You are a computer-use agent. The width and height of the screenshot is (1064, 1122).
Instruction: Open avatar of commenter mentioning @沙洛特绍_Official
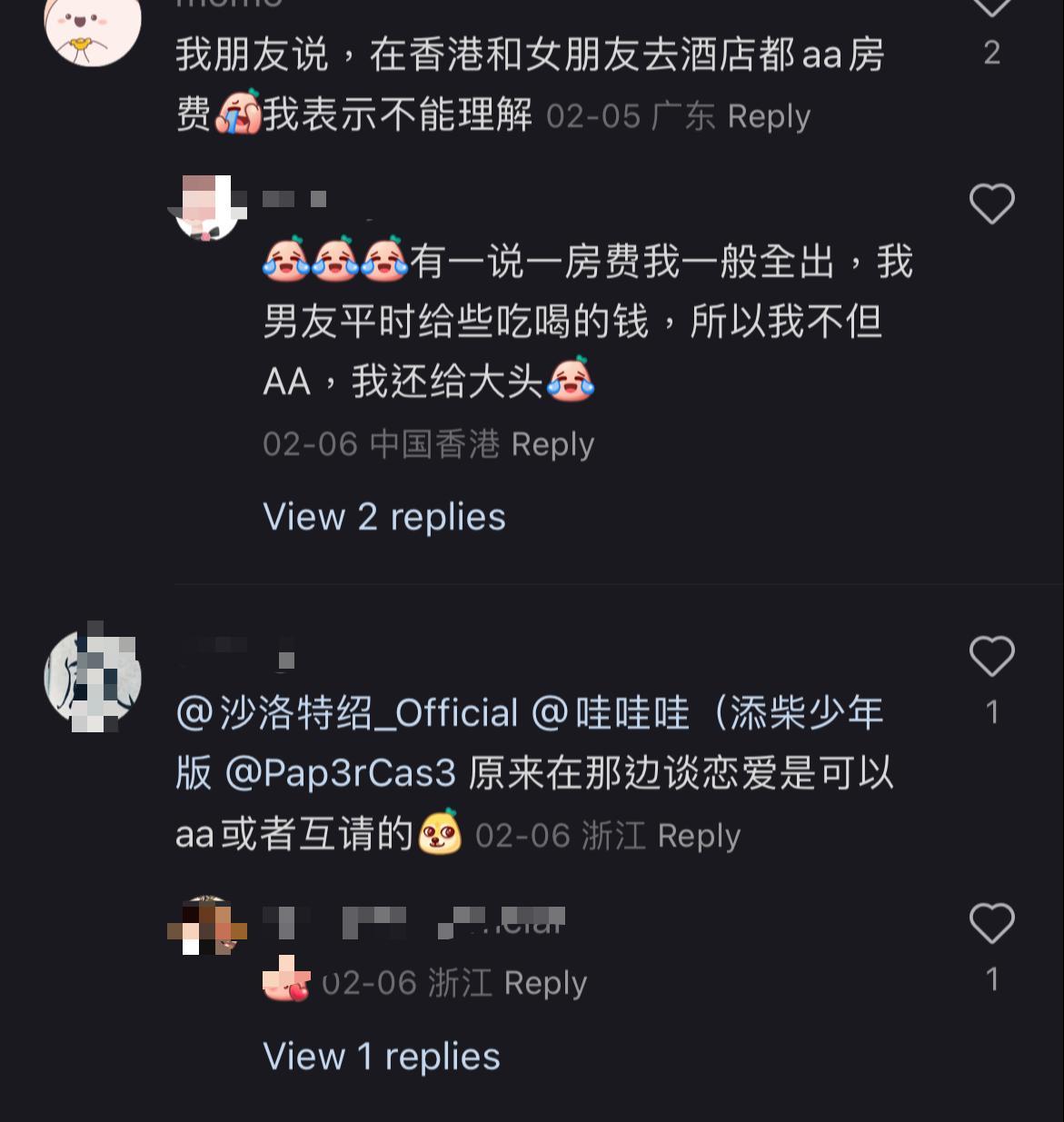[93, 678]
